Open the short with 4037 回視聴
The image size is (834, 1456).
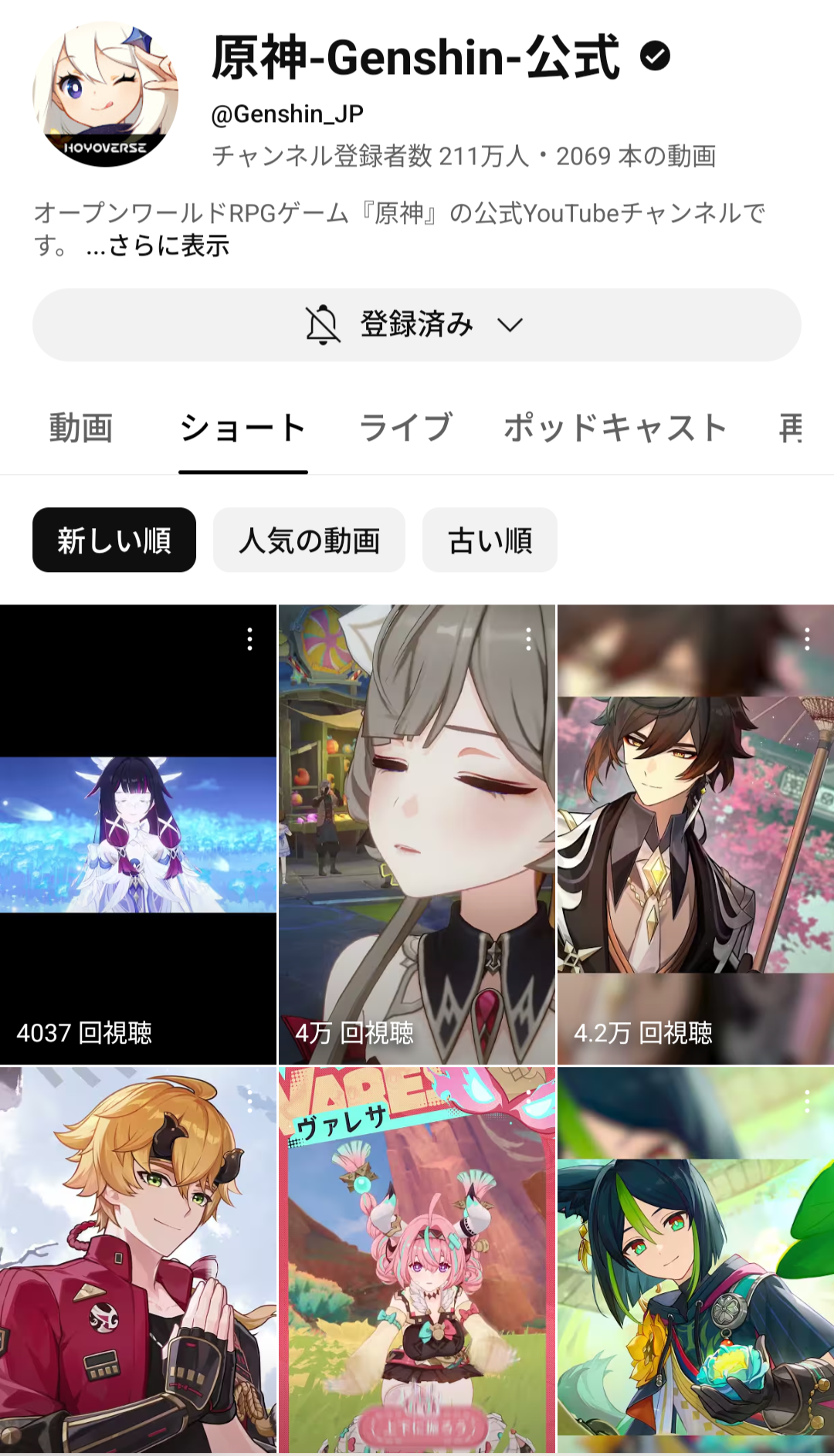[x=137, y=834]
